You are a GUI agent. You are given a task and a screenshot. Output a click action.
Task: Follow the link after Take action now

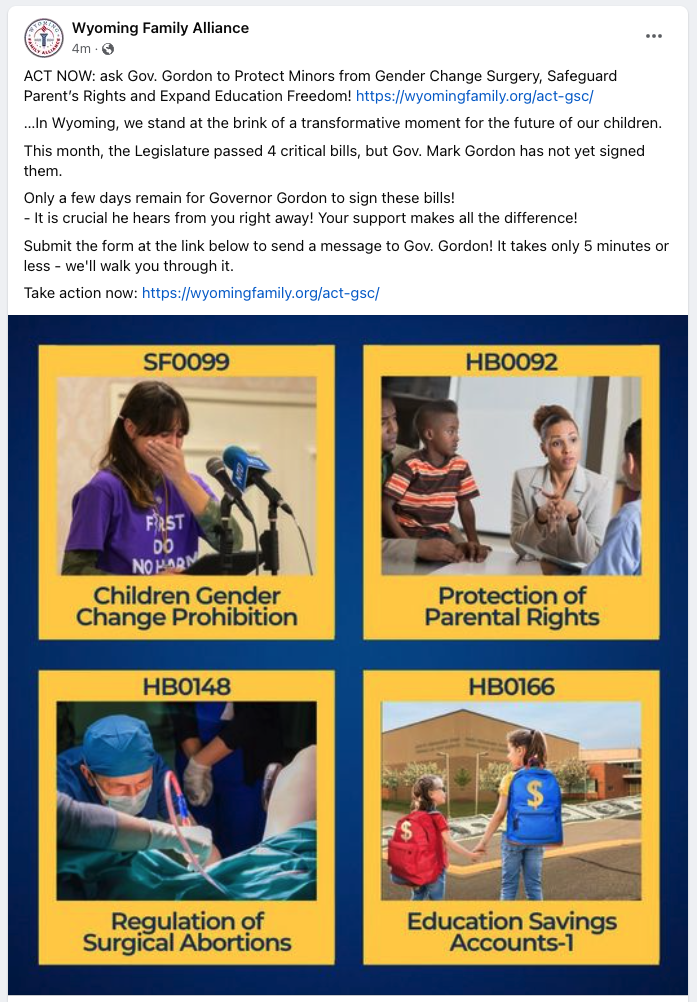261,293
